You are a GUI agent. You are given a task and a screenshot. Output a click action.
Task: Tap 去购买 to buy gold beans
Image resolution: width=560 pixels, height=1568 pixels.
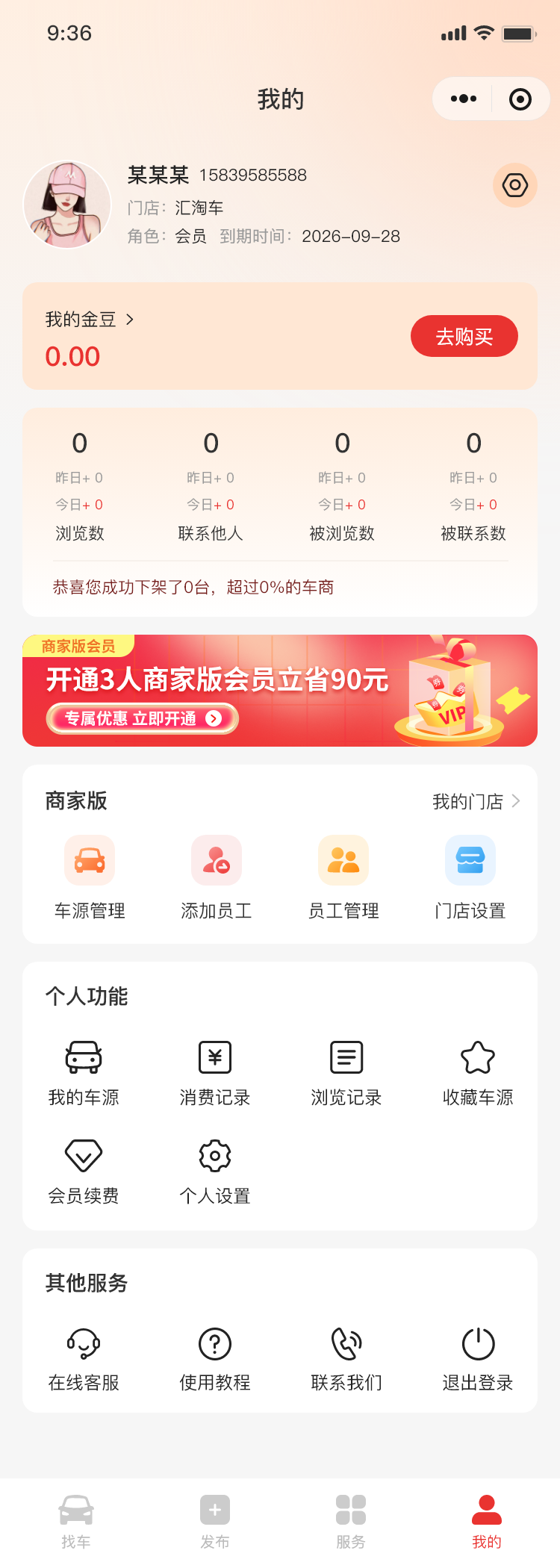(464, 336)
